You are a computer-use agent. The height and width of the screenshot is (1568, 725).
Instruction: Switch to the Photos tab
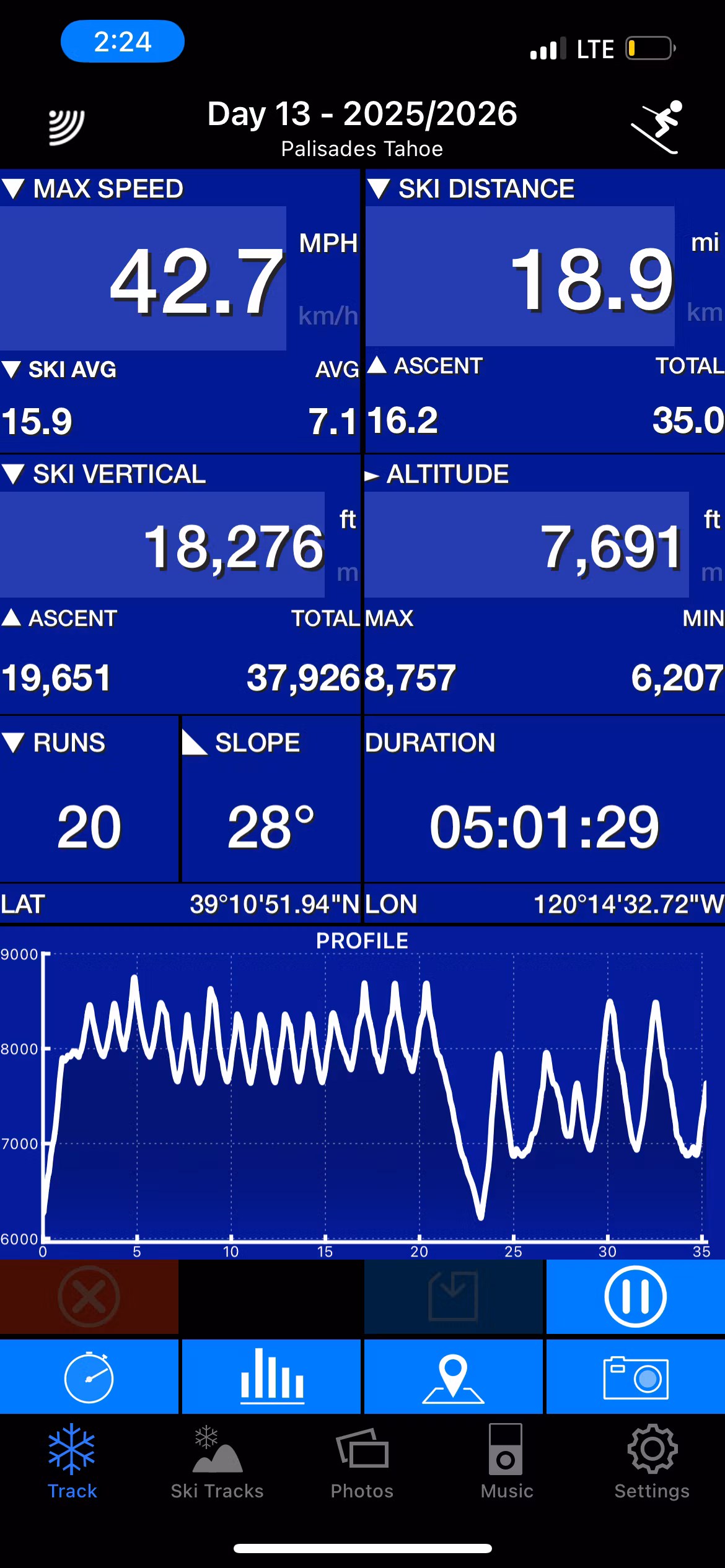point(362,1461)
